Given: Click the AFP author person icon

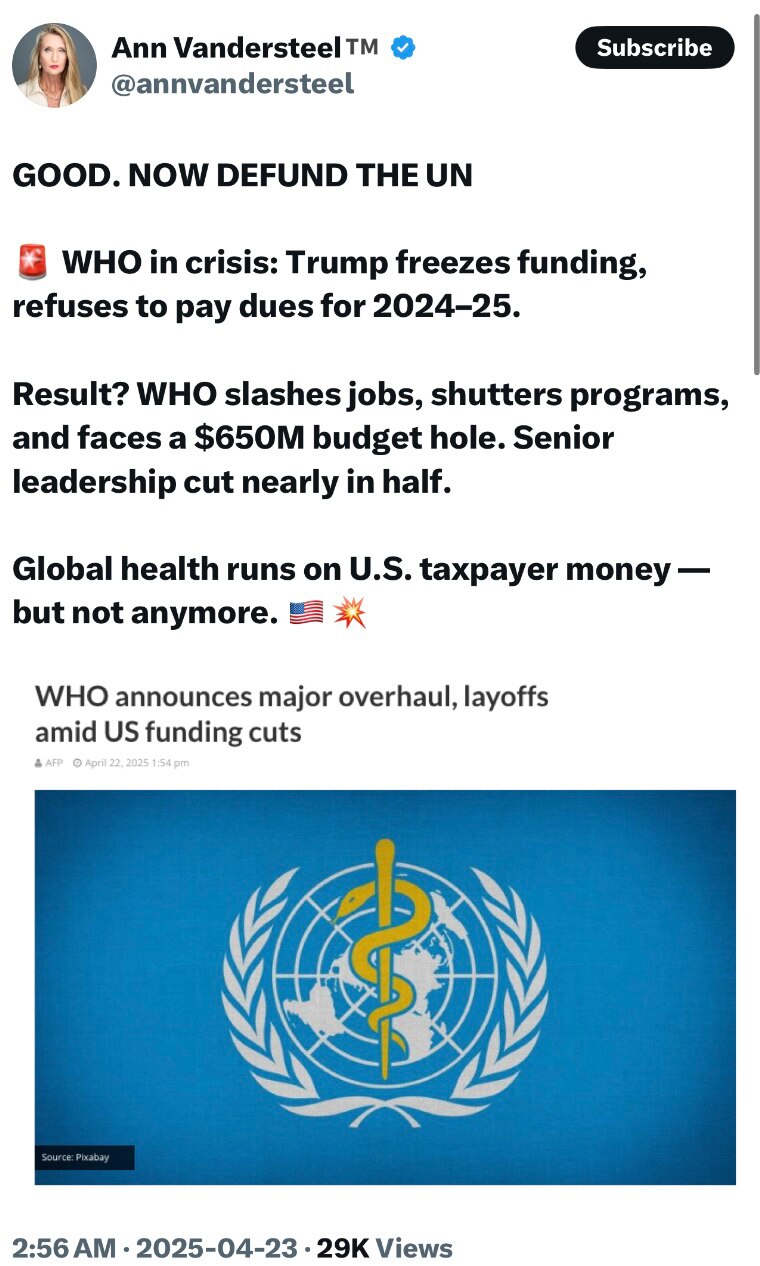Looking at the screenshot, I should [37, 763].
